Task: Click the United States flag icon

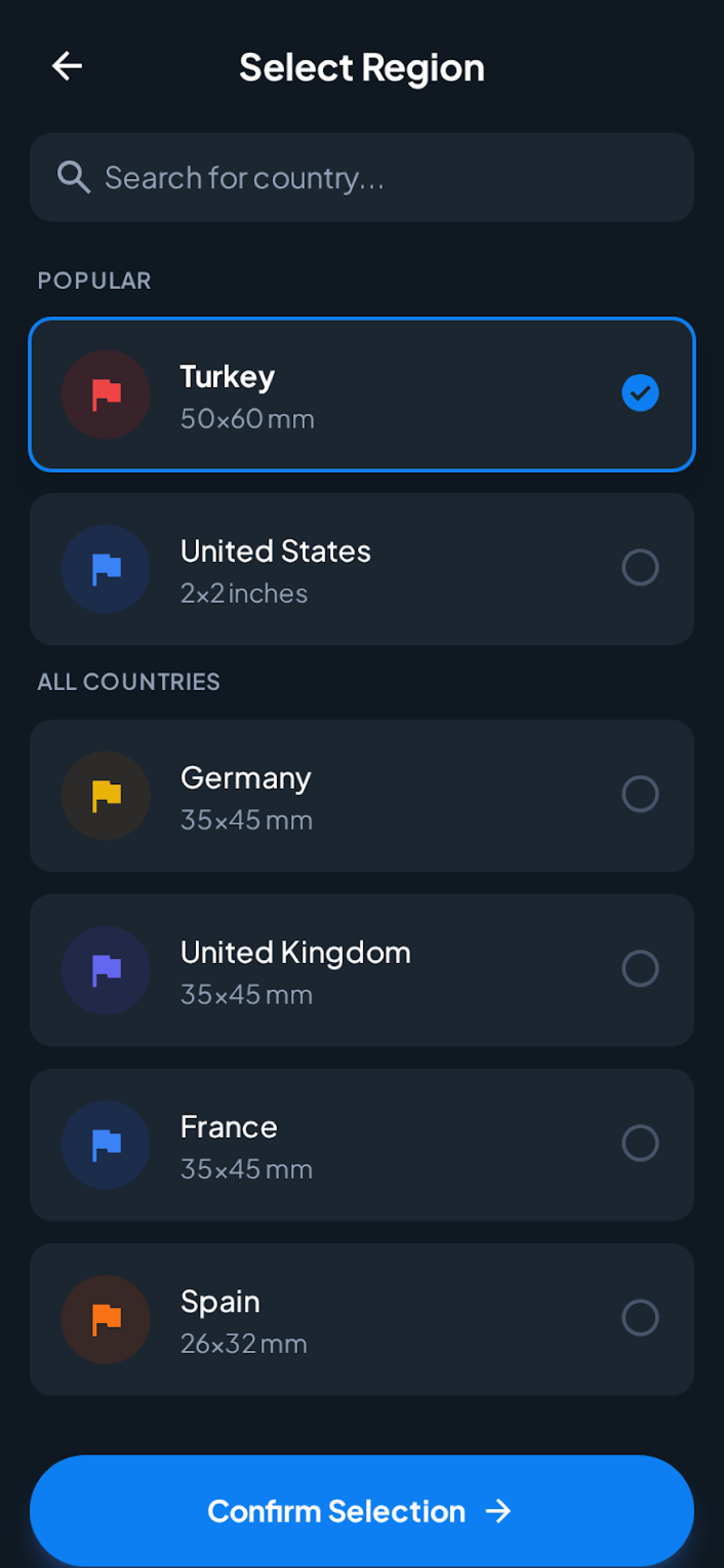Action: point(106,568)
